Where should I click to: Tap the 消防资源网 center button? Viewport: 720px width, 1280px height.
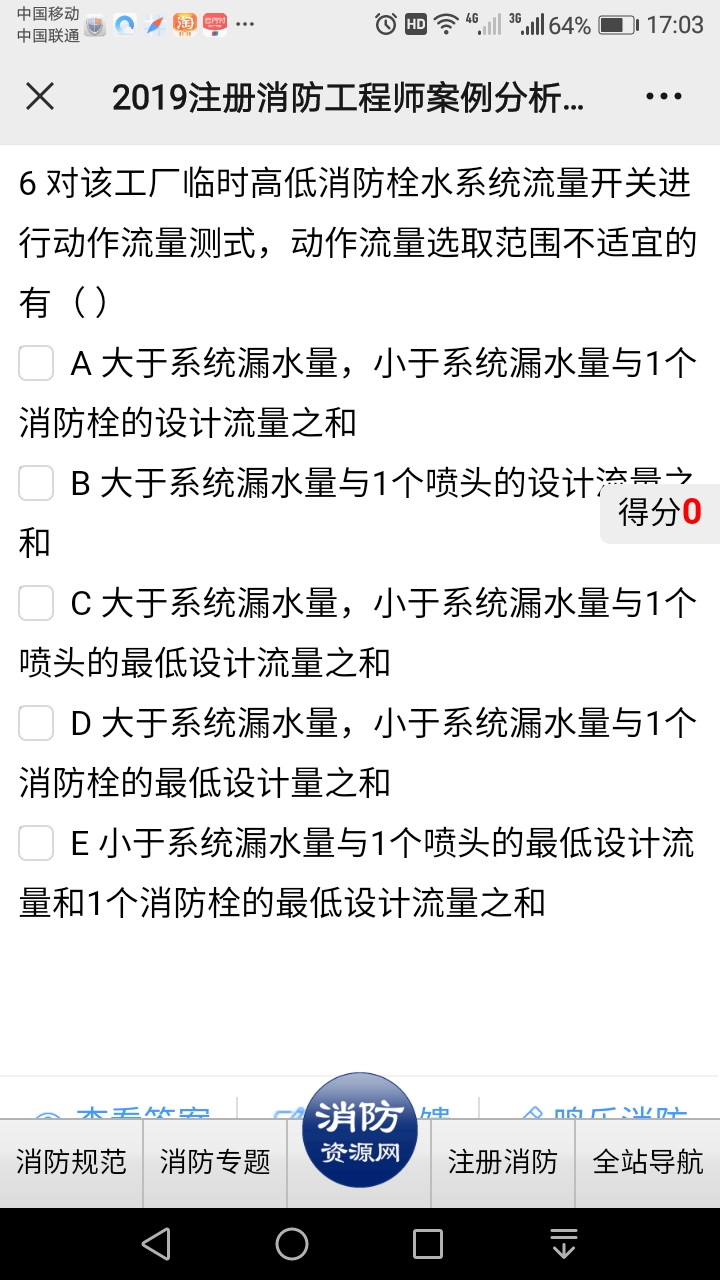360,1130
